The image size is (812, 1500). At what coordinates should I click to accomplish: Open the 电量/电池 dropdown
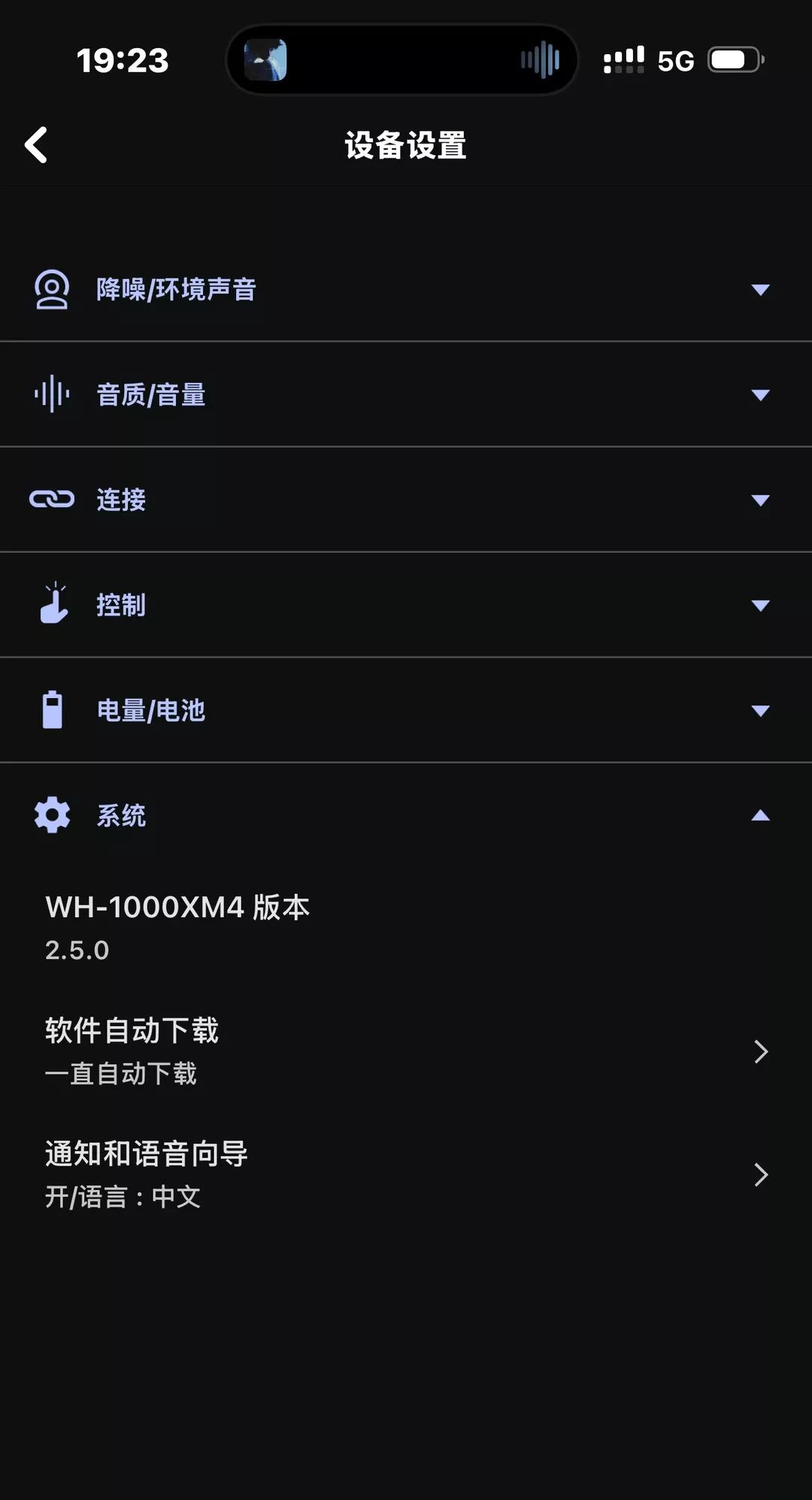tap(762, 709)
